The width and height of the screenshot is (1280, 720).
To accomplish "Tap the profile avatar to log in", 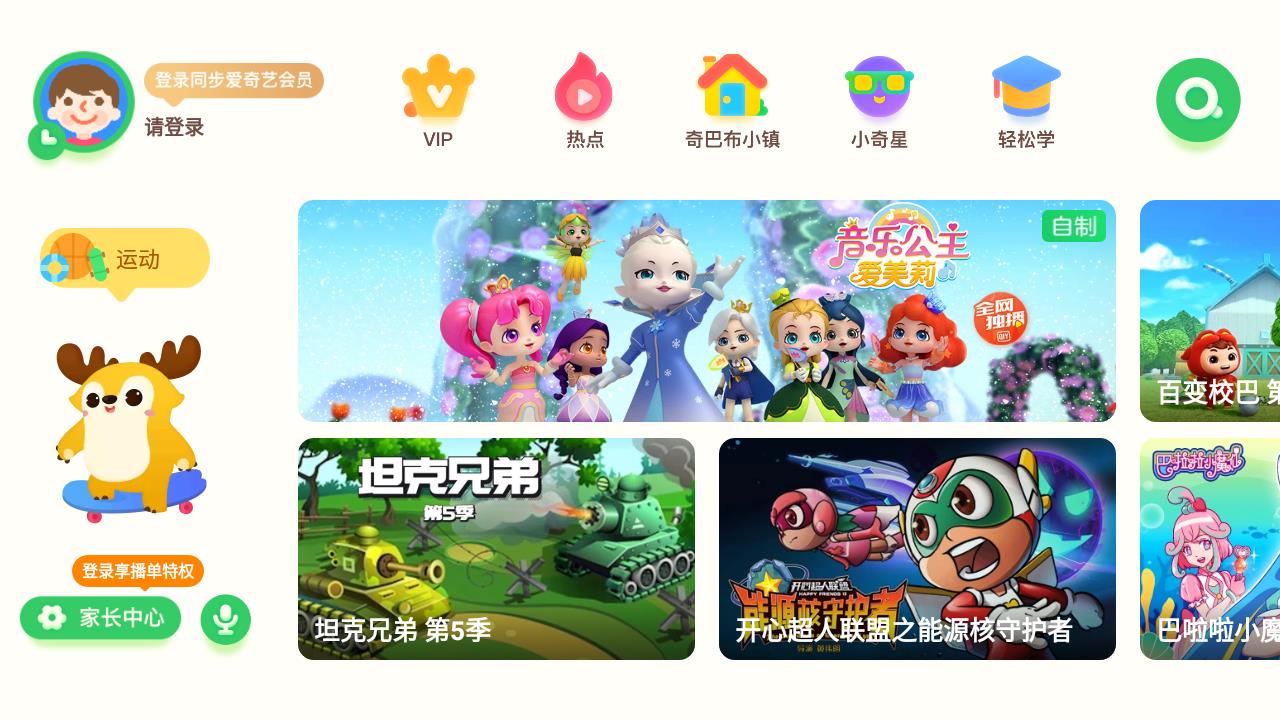I will (x=83, y=102).
